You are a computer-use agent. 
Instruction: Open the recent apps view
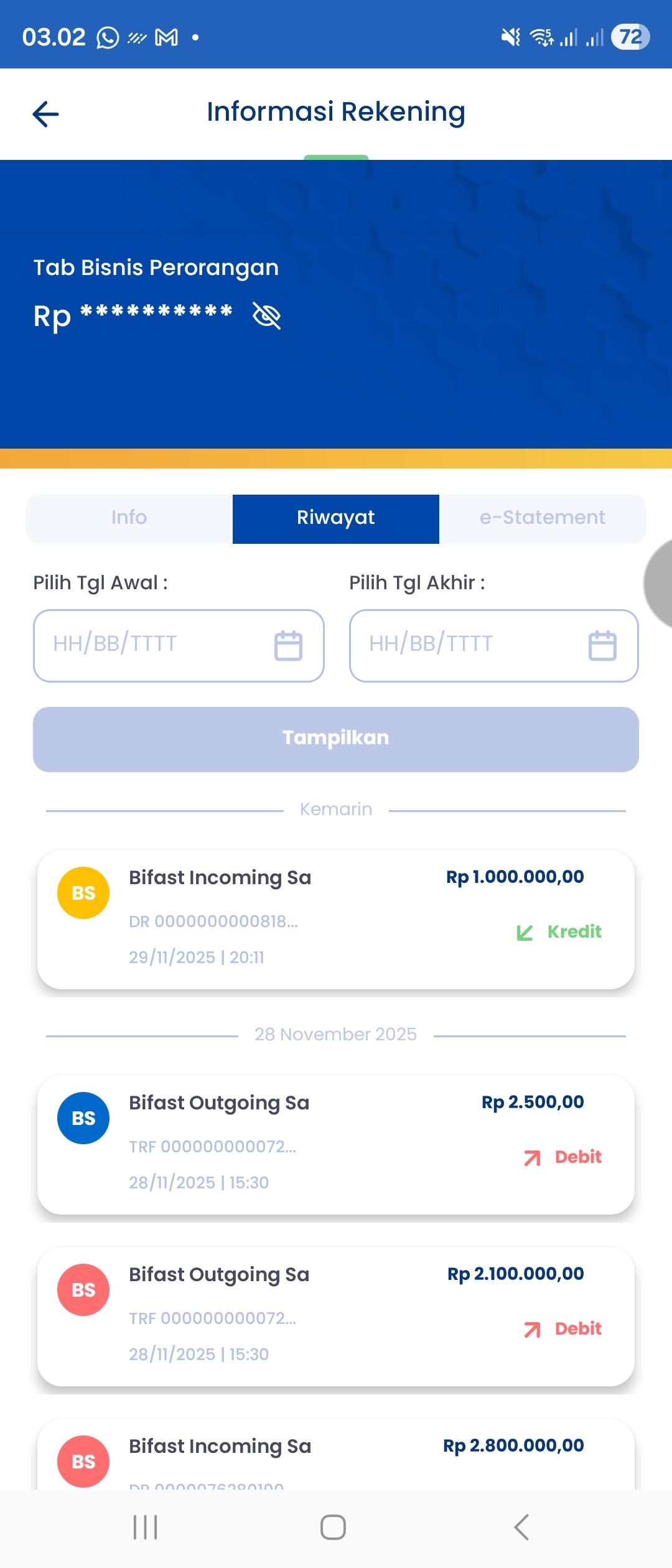[x=146, y=1527]
